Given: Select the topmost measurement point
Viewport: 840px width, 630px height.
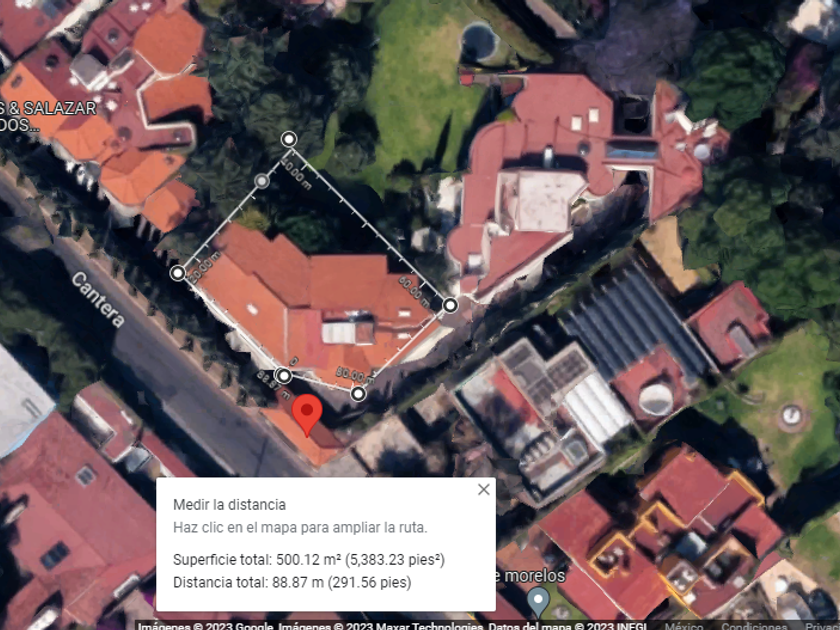Looking at the screenshot, I should coord(288,139).
